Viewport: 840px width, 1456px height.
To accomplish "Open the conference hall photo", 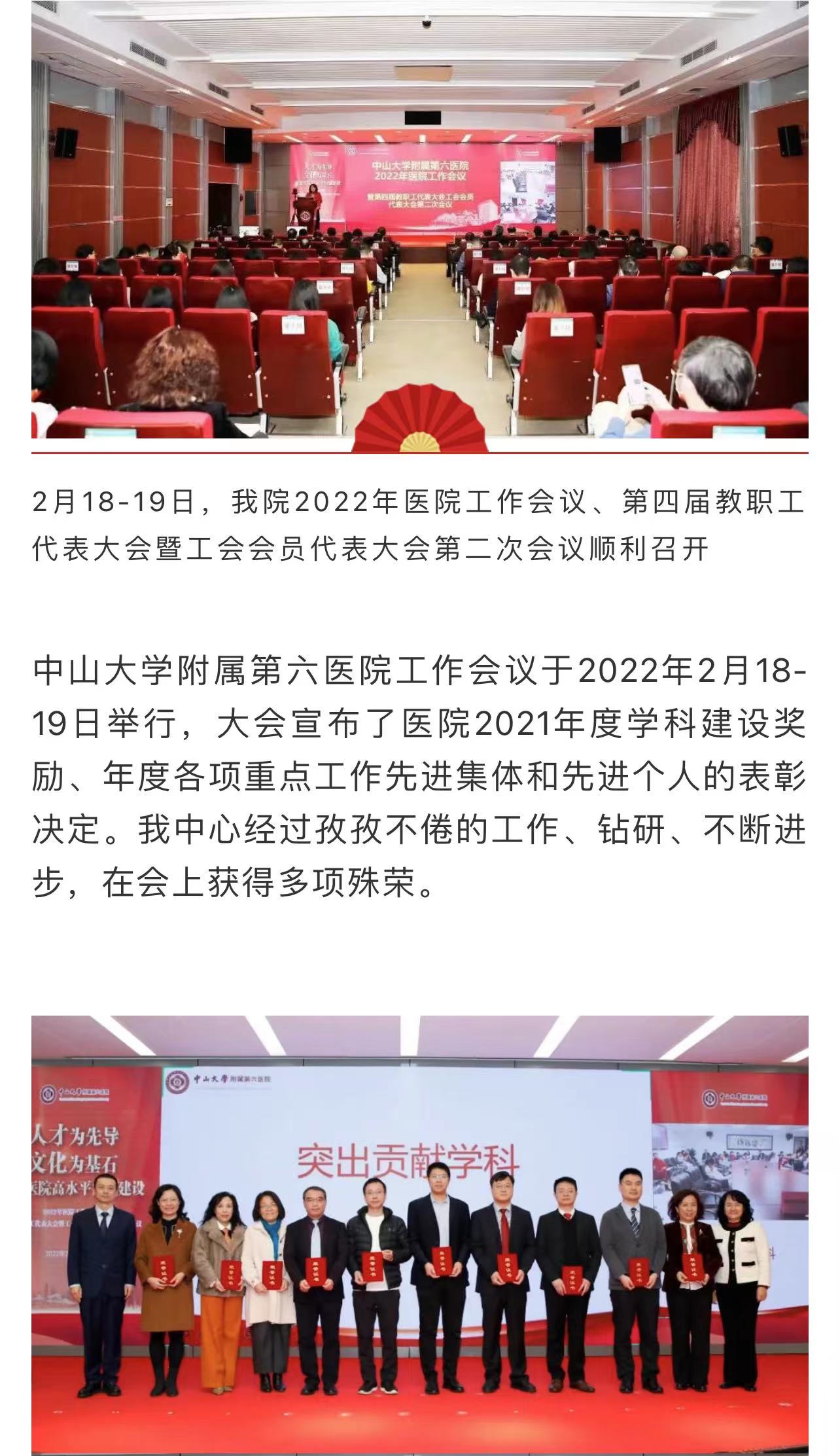I will point(419,219).
